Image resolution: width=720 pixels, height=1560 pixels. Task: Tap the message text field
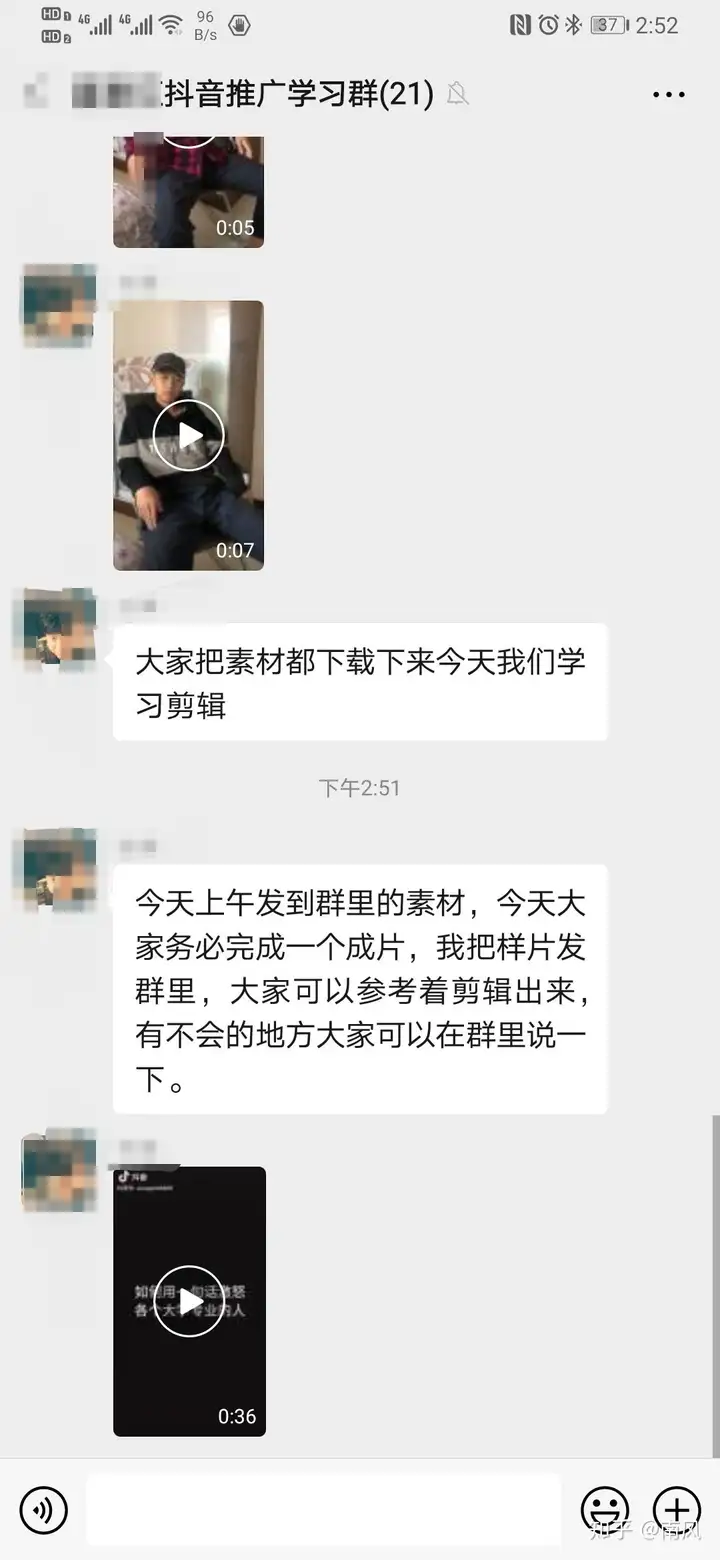tap(324, 1510)
